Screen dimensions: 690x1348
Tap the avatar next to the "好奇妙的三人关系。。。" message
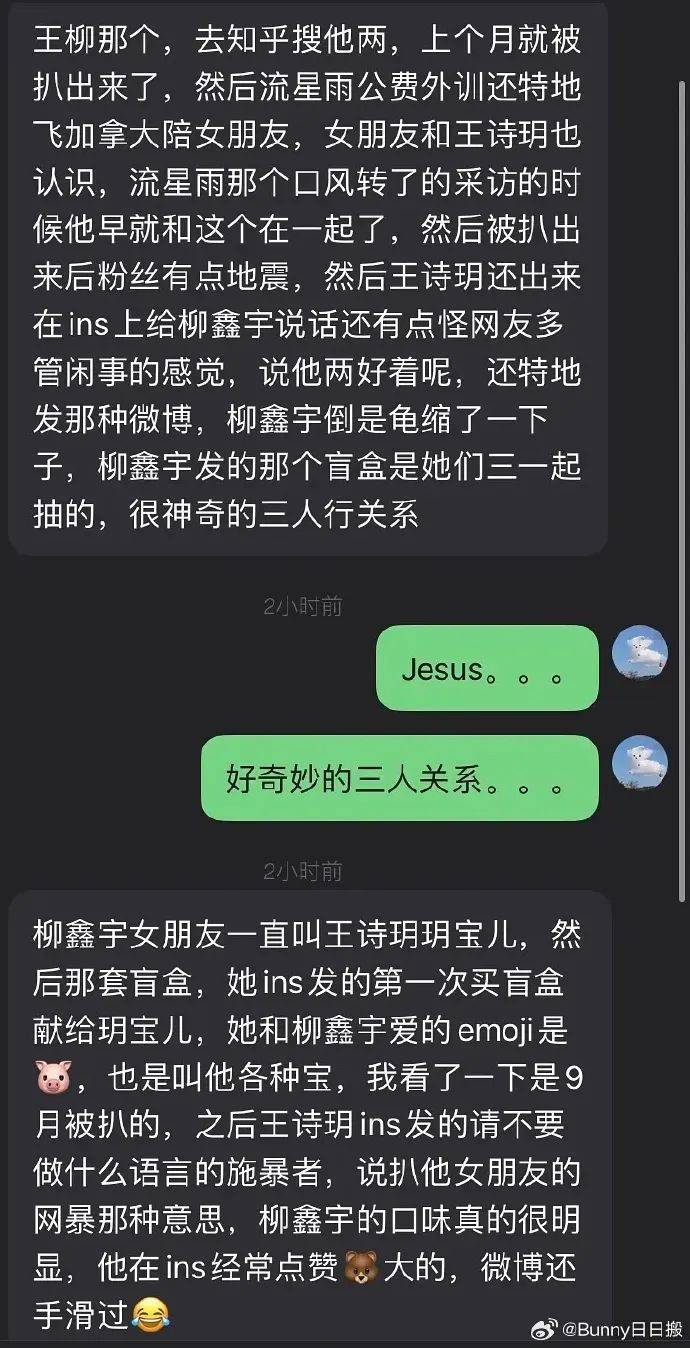639,763
